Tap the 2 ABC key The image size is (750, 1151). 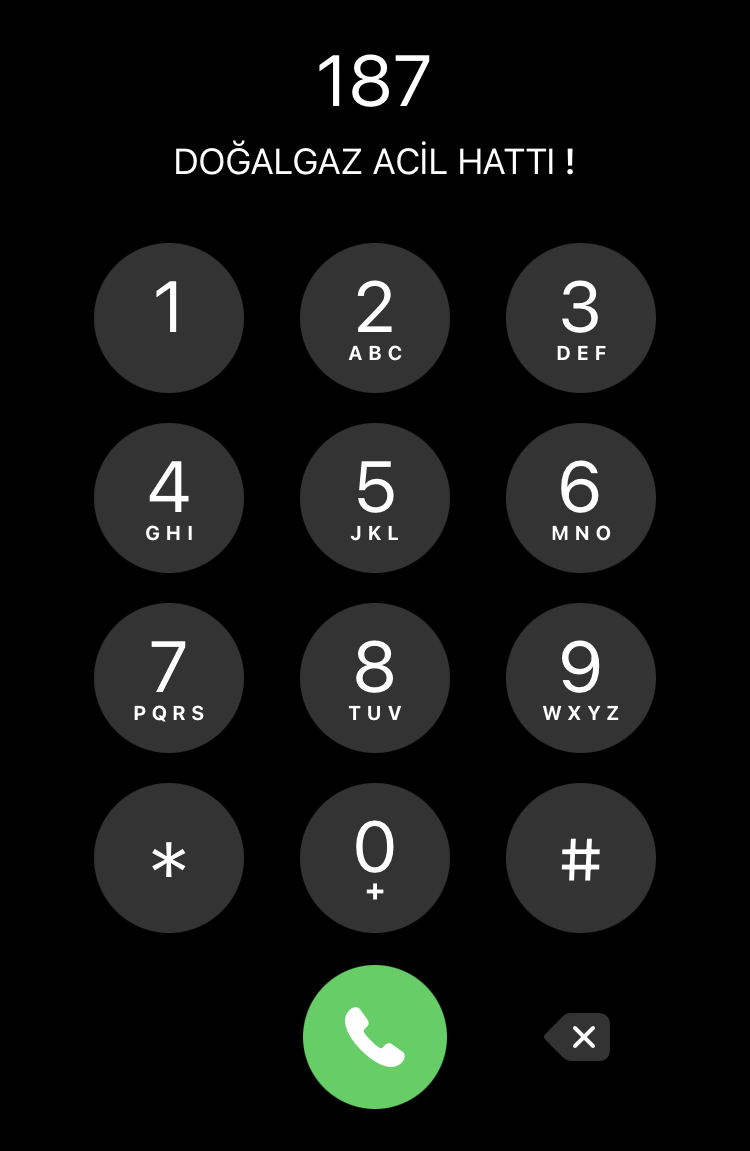pyautogui.click(x=375, y=318)
